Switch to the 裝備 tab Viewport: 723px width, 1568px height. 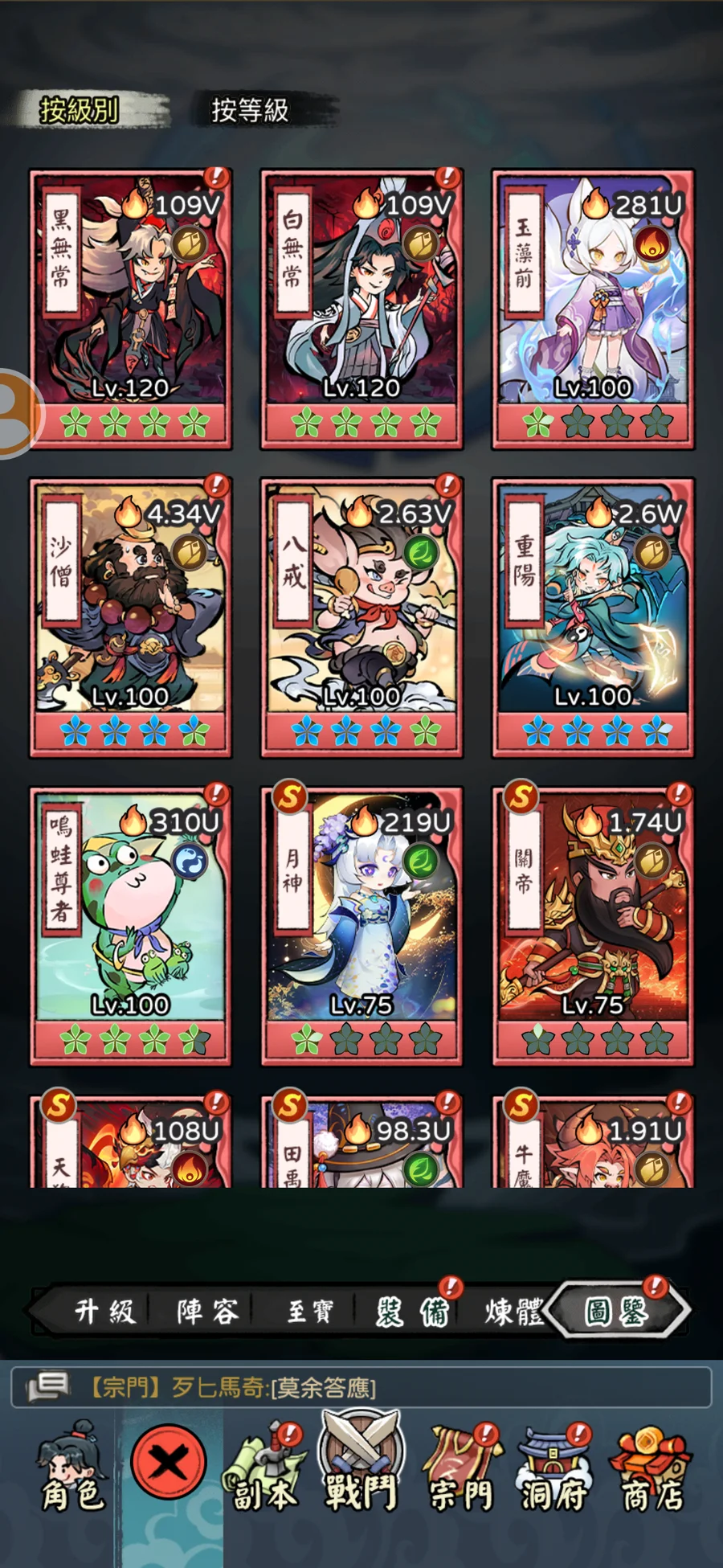click(x=412, y=1311)
